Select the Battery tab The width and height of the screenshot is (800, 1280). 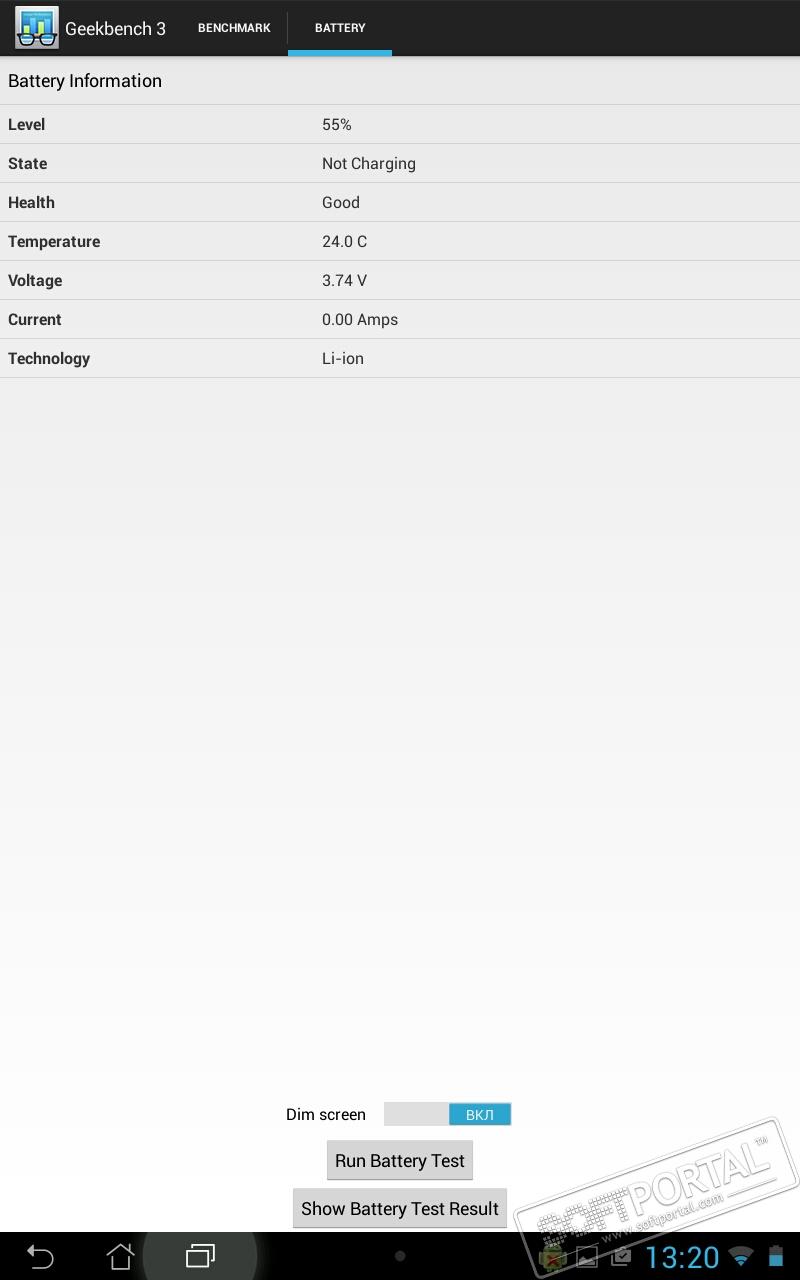pyautogui.click(x=340, y=28)
